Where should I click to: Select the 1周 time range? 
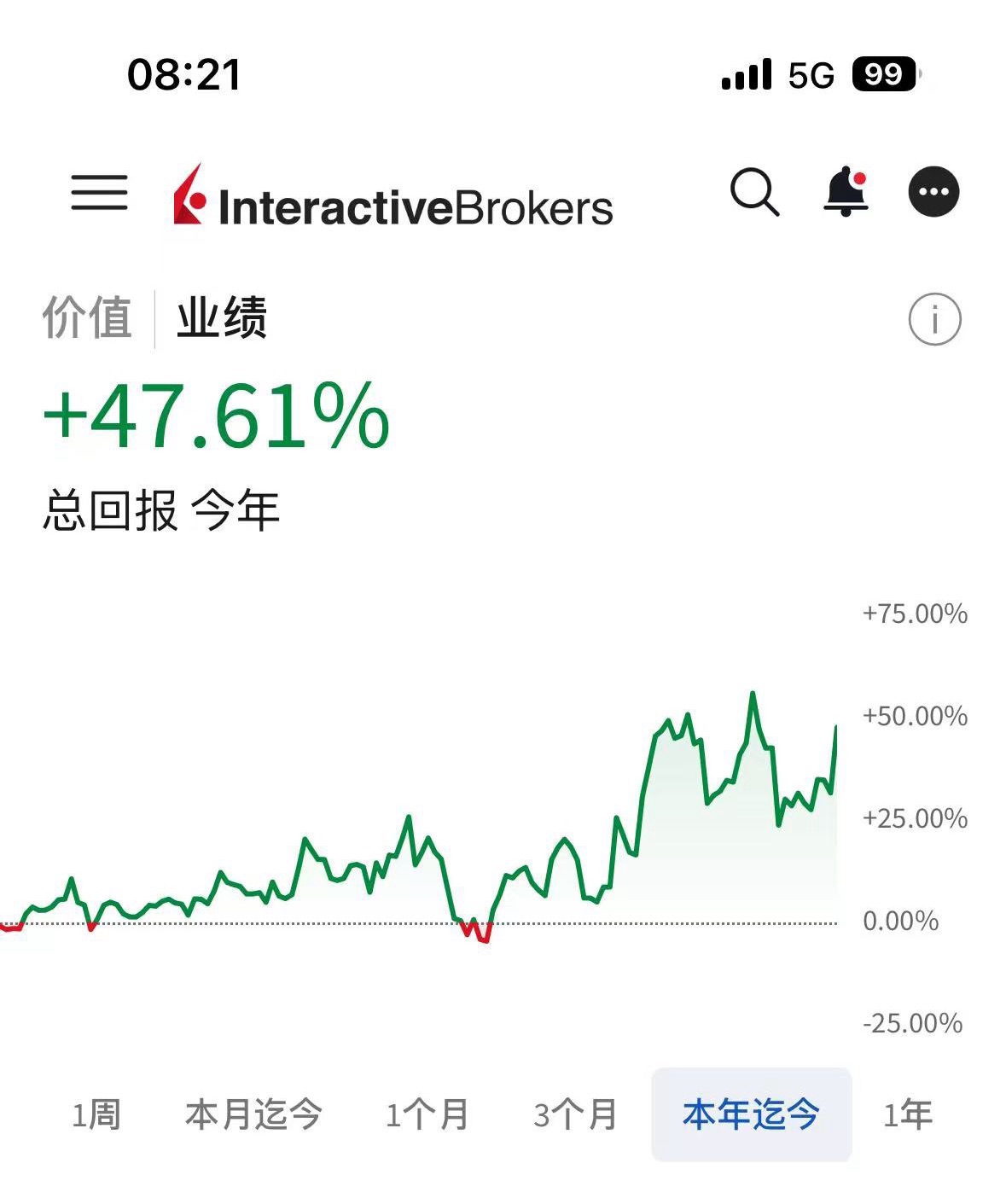[x=96, y=1114]
